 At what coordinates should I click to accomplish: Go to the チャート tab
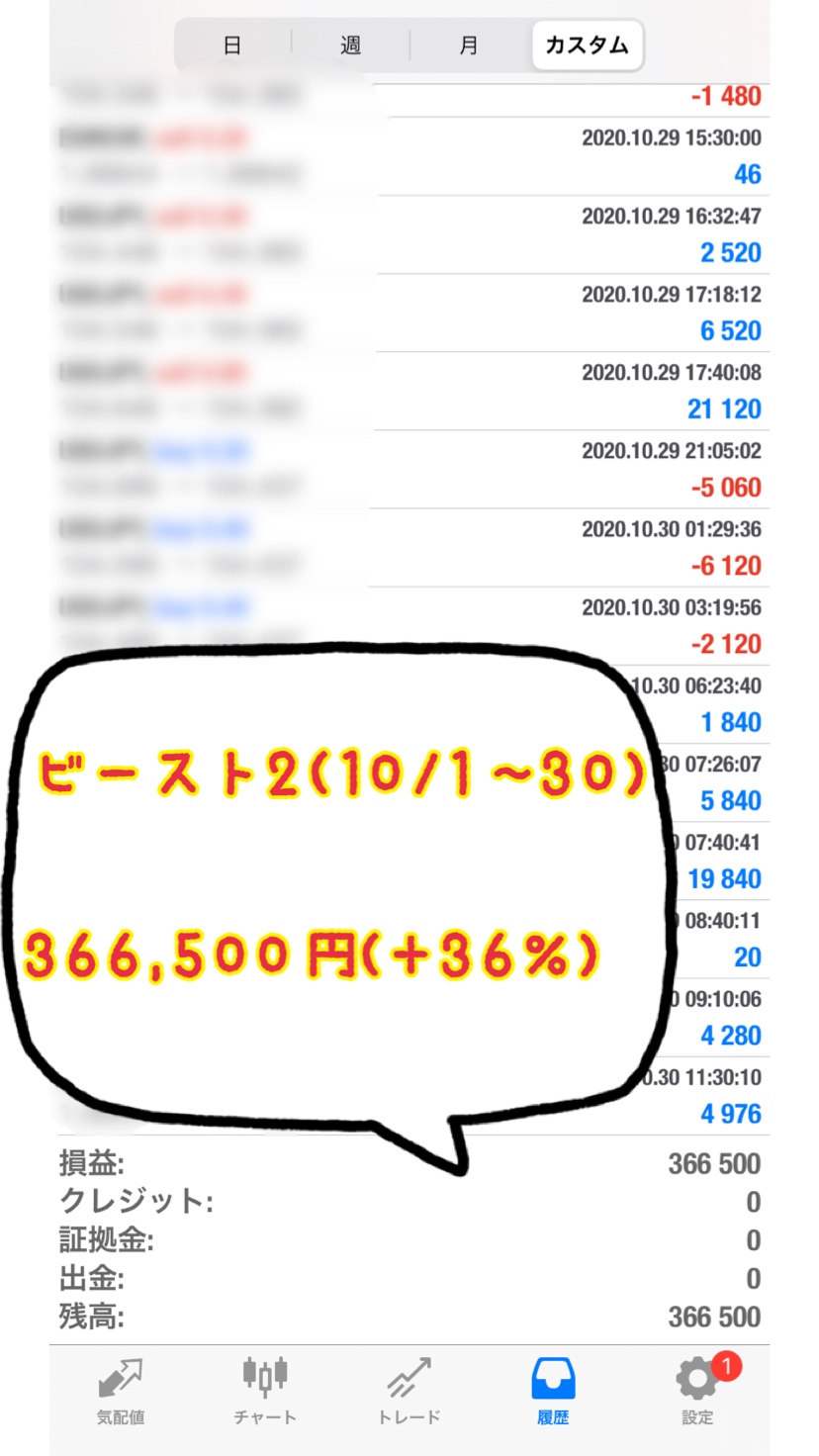(x=264, y=1391)
